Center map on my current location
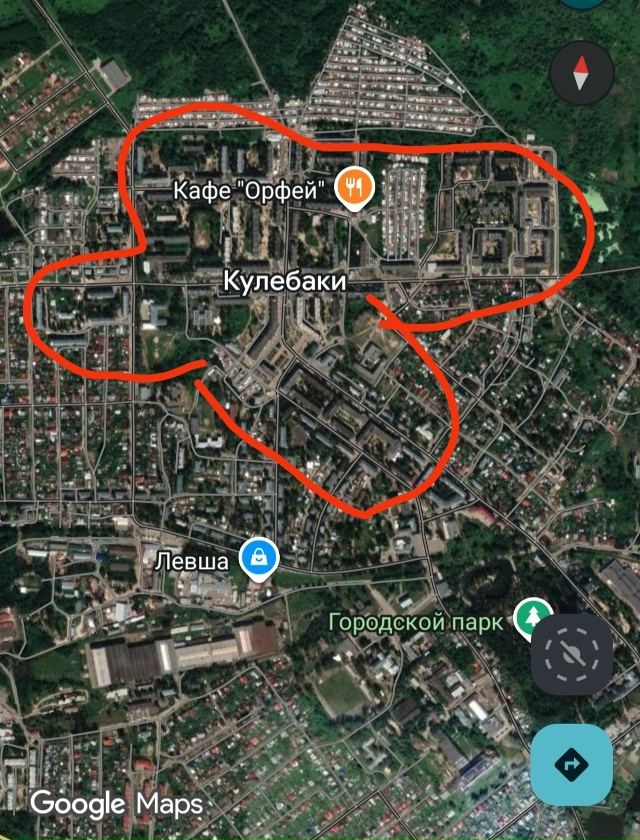Screen dimensions: 640x840 [x=571, y=654]
